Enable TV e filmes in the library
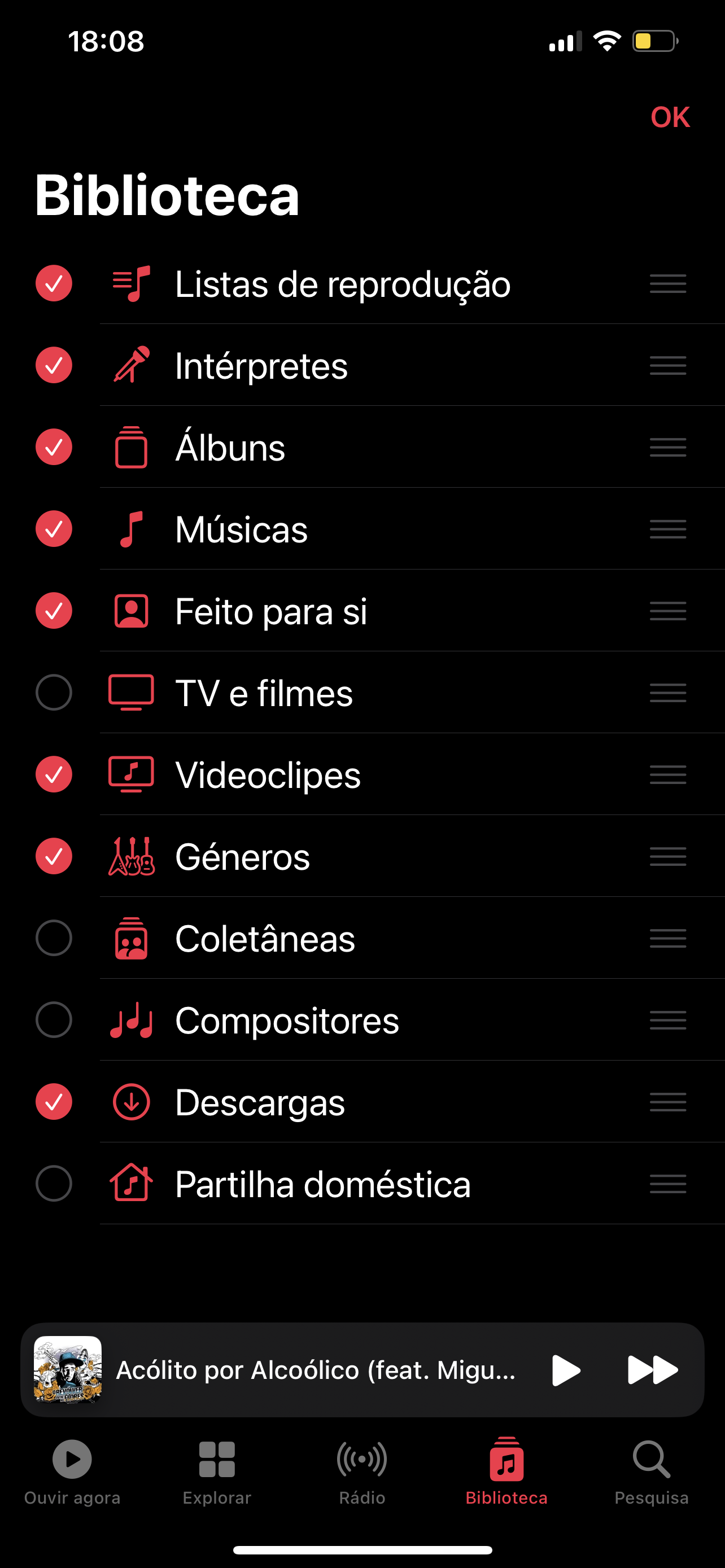The width and height of the screenshot is (725, 1568). tap(54, 693)
